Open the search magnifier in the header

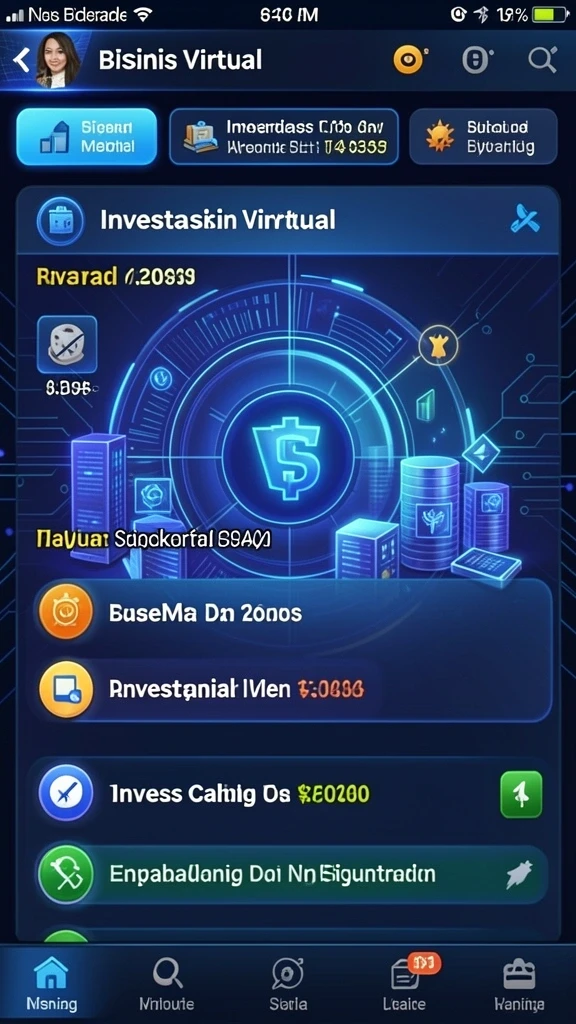(x=543, y=60)
